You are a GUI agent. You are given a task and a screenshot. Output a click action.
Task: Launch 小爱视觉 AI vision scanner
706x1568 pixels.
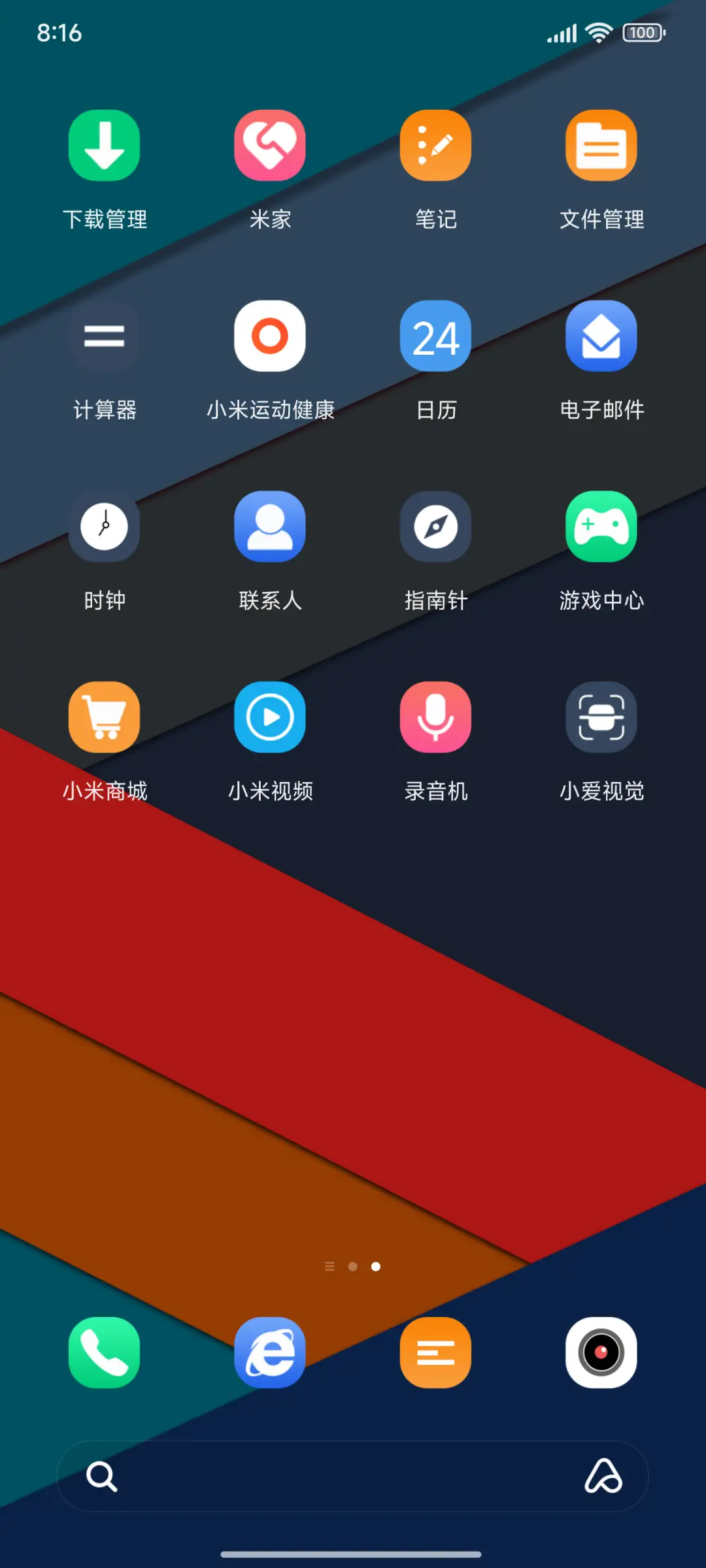pos(601,717)
